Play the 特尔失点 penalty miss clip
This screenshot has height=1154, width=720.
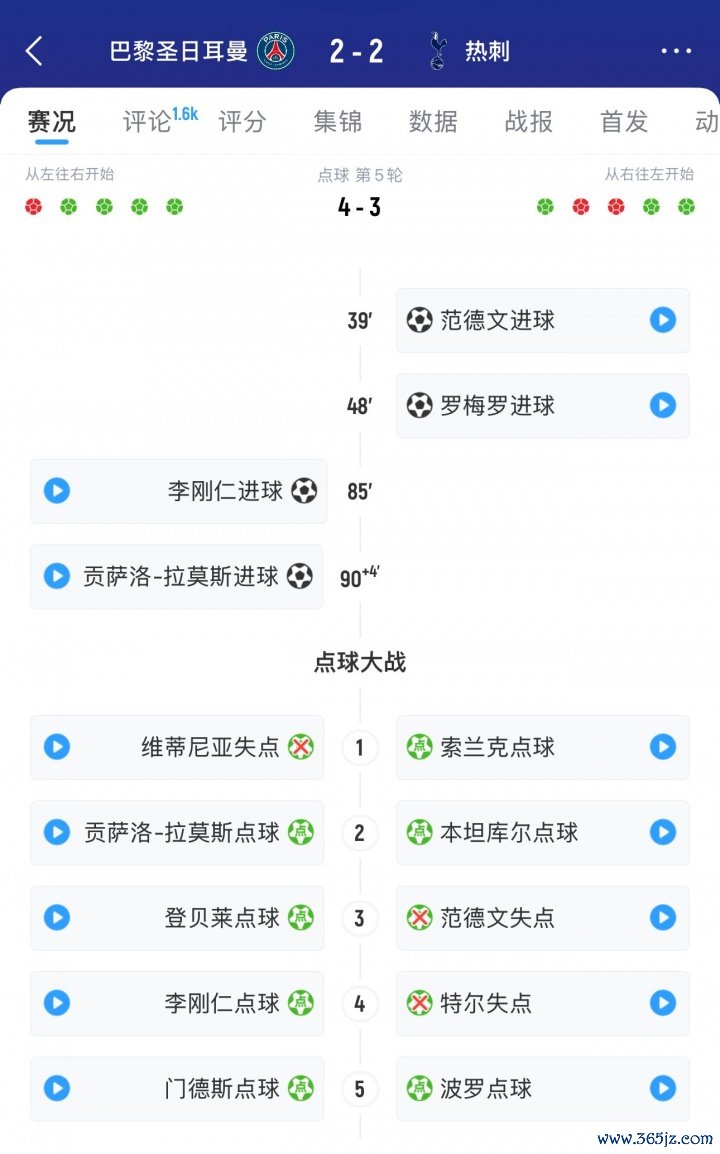[662, 1002]
